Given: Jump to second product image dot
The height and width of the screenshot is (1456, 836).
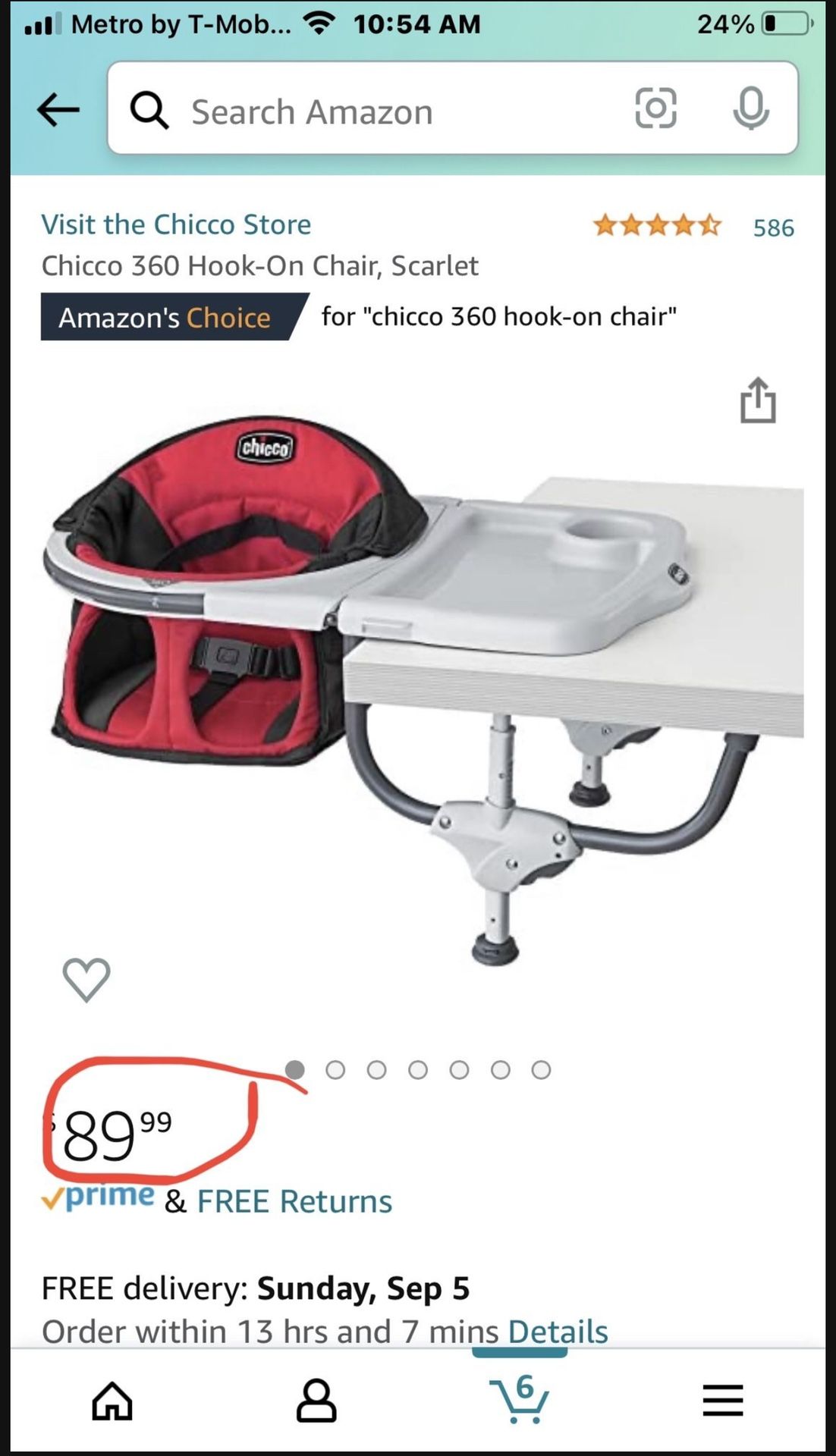Looking at the screenshot, I should point(335,1070).
